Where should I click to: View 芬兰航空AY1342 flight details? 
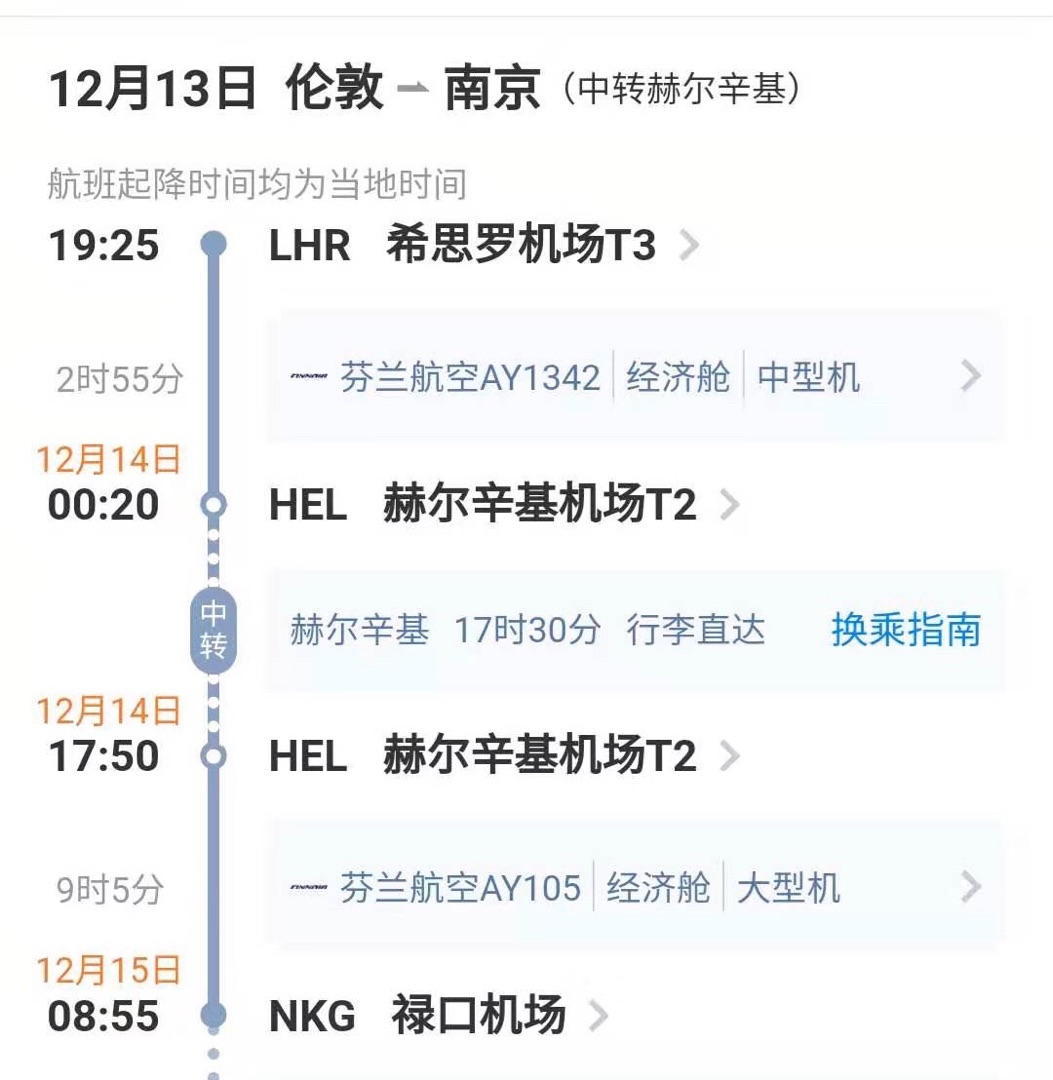pos(634,377)
